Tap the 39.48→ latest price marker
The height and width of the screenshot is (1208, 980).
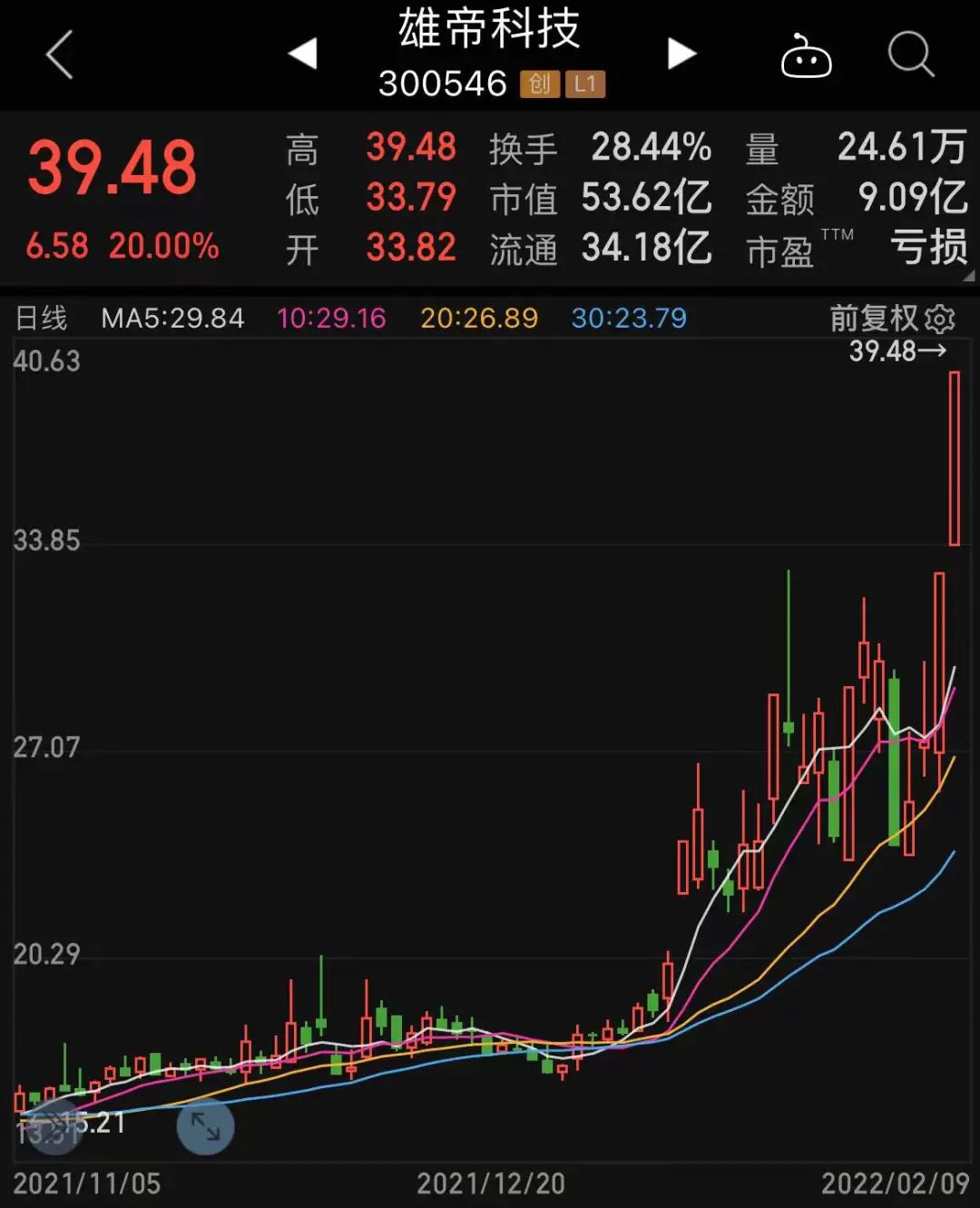click(x=897, y=352)
